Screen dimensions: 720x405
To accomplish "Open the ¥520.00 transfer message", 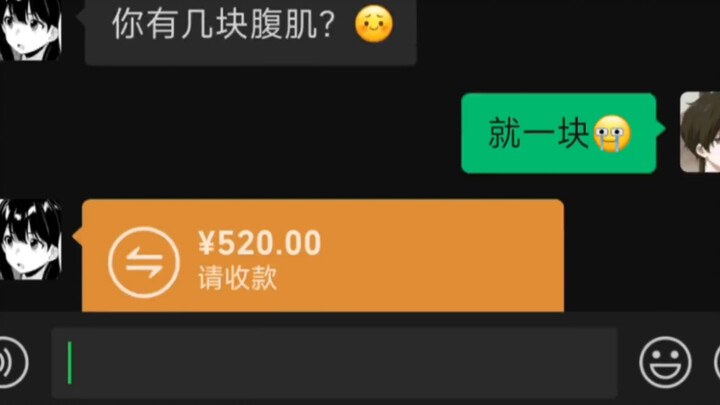I will point(322,256).
